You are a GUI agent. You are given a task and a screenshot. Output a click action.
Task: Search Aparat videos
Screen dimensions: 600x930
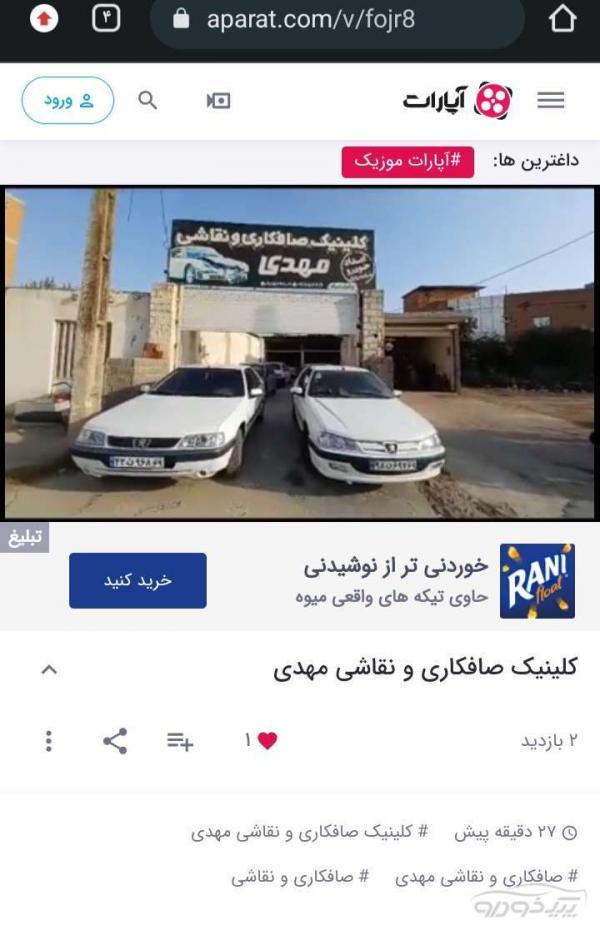pyautogui.click(x=148, y=100)
